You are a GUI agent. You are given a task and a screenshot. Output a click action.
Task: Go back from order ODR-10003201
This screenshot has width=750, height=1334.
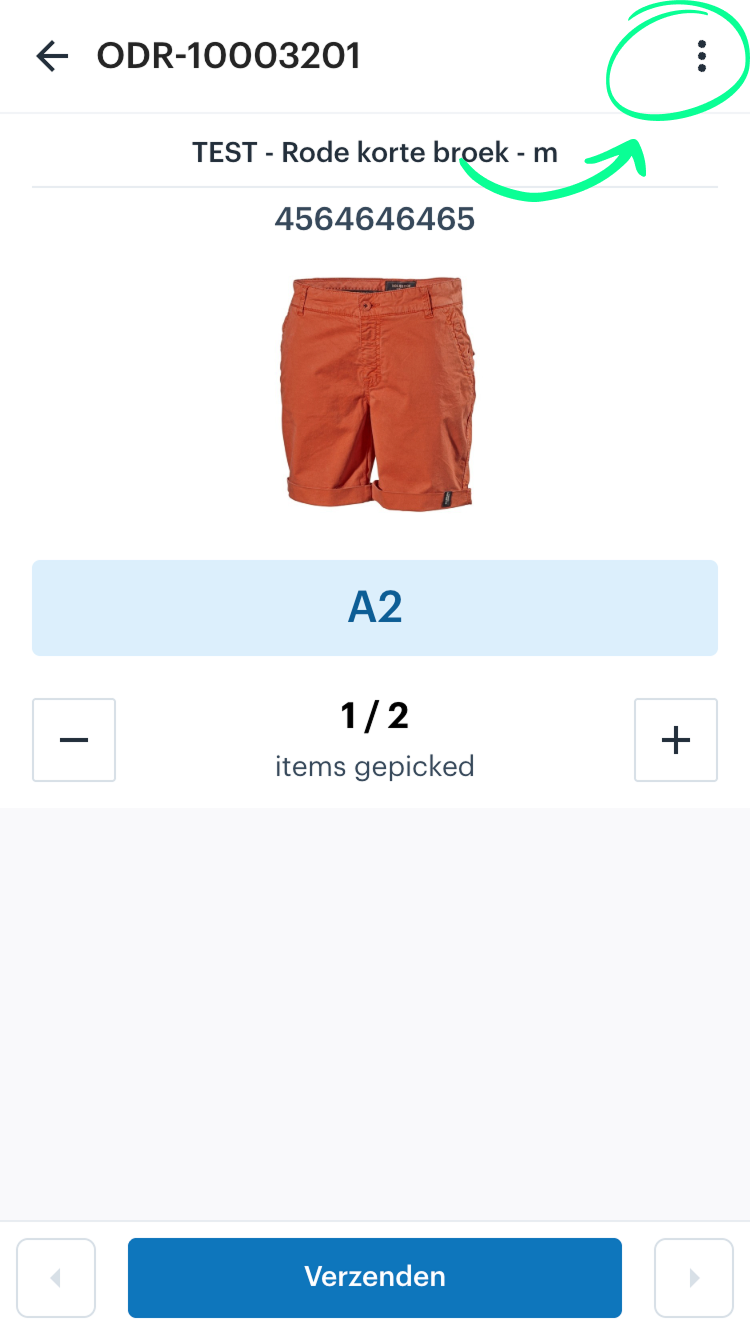(52, 57)
